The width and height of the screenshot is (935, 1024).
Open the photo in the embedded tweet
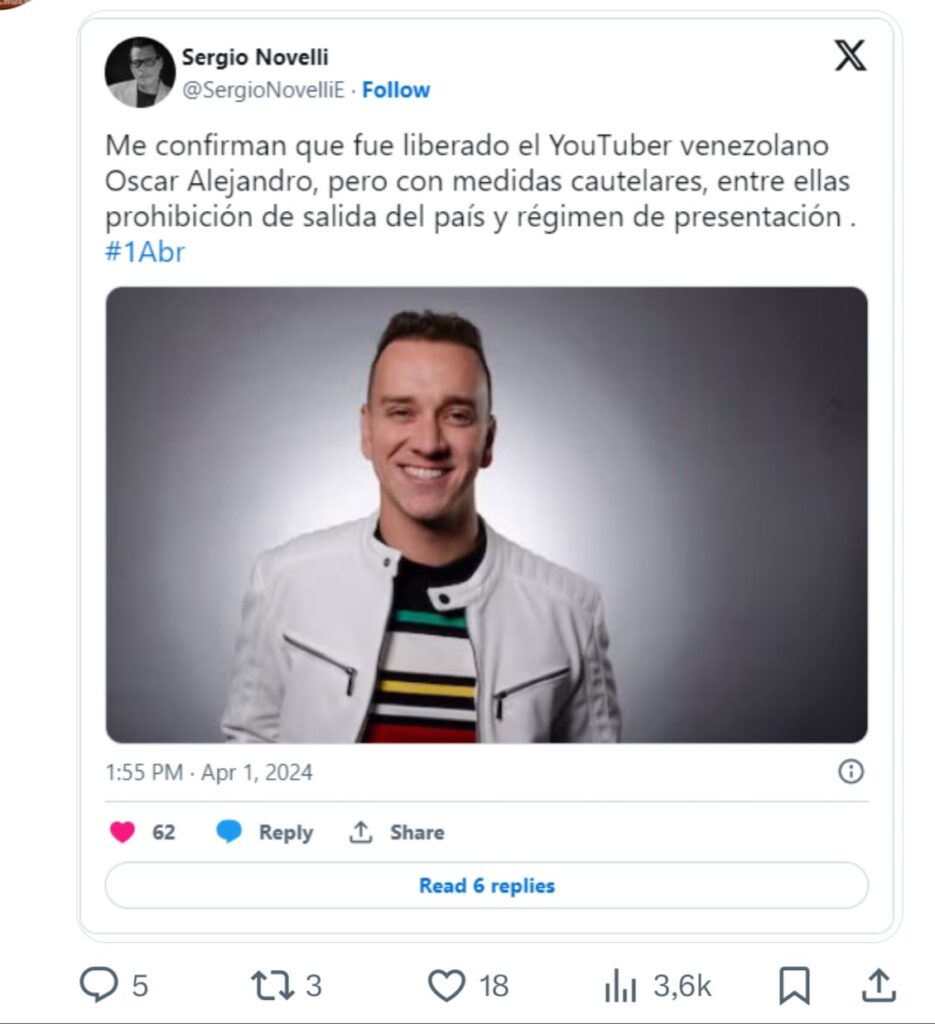pos(486,515)
